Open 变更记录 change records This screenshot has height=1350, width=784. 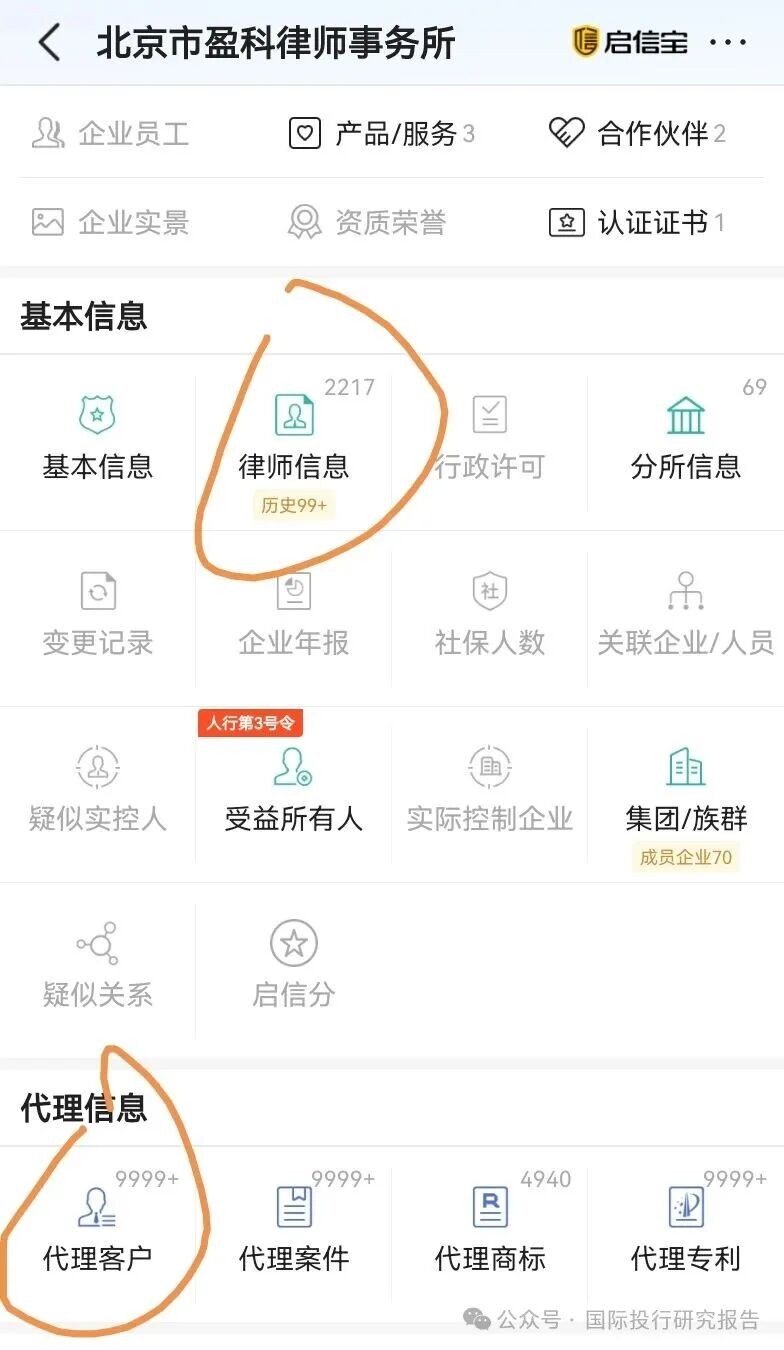pos(97,617)
